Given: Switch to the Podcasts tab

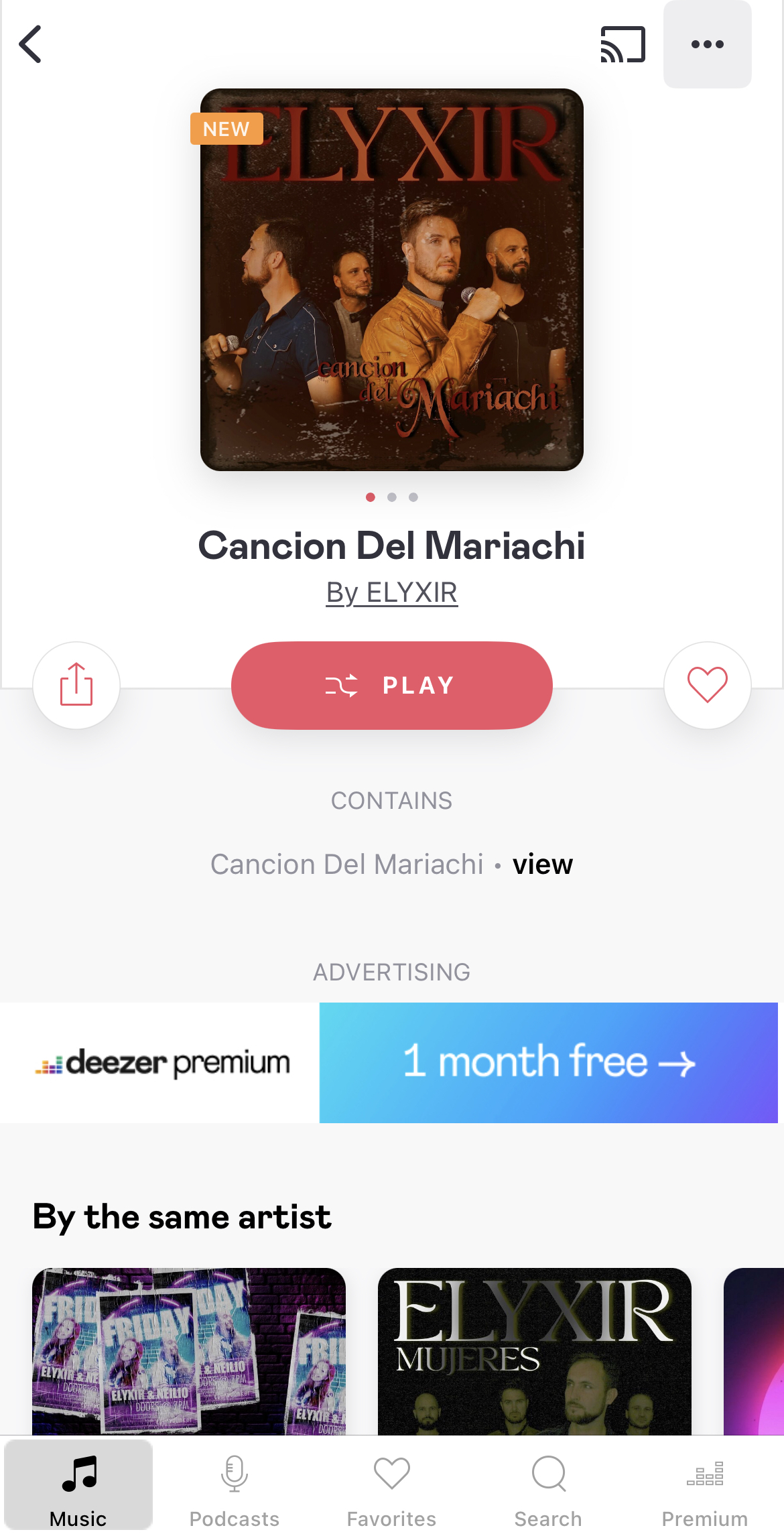Looking at the screenshot, I should pyautogui.click(x=235, y=1484).
